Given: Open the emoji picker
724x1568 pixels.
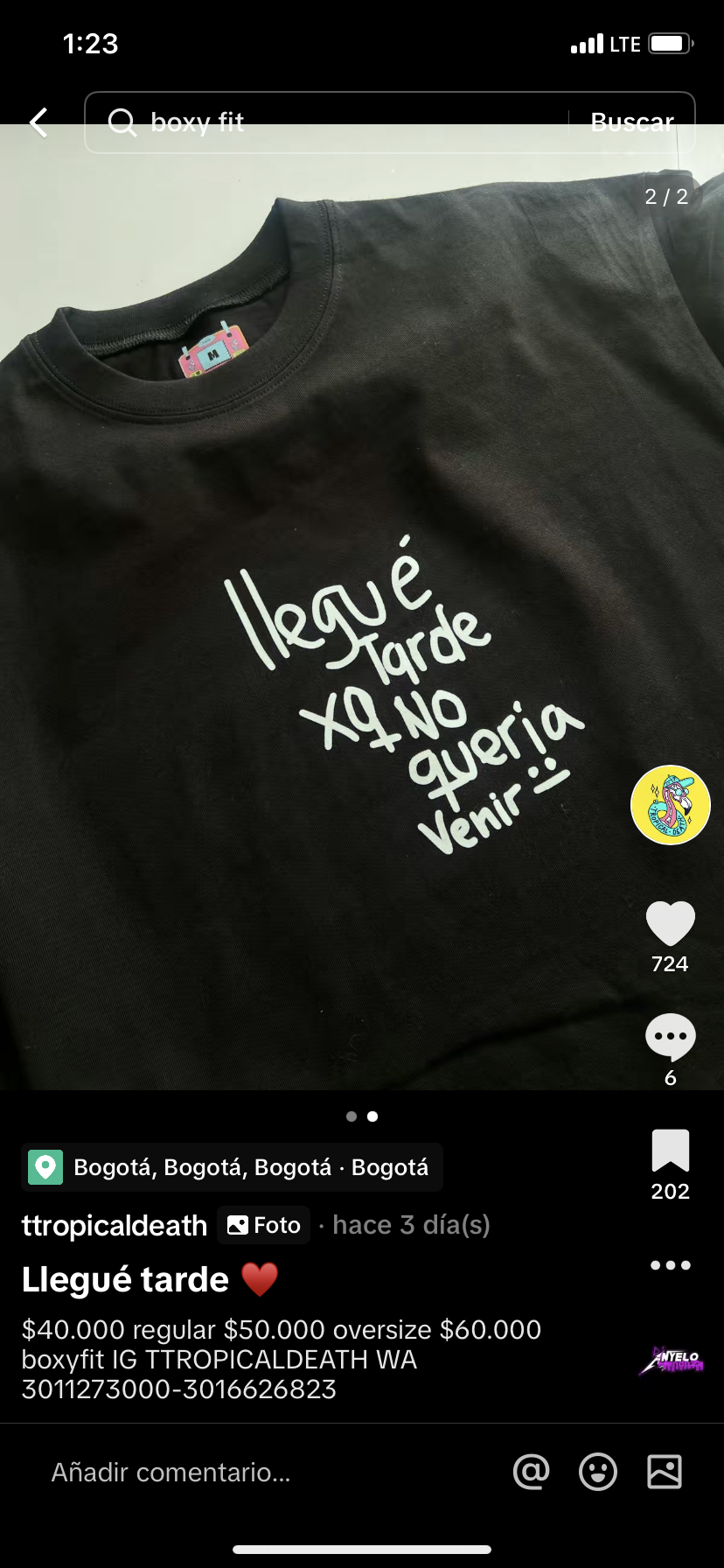Looking at the screenshot, I should pos(598,1472).
